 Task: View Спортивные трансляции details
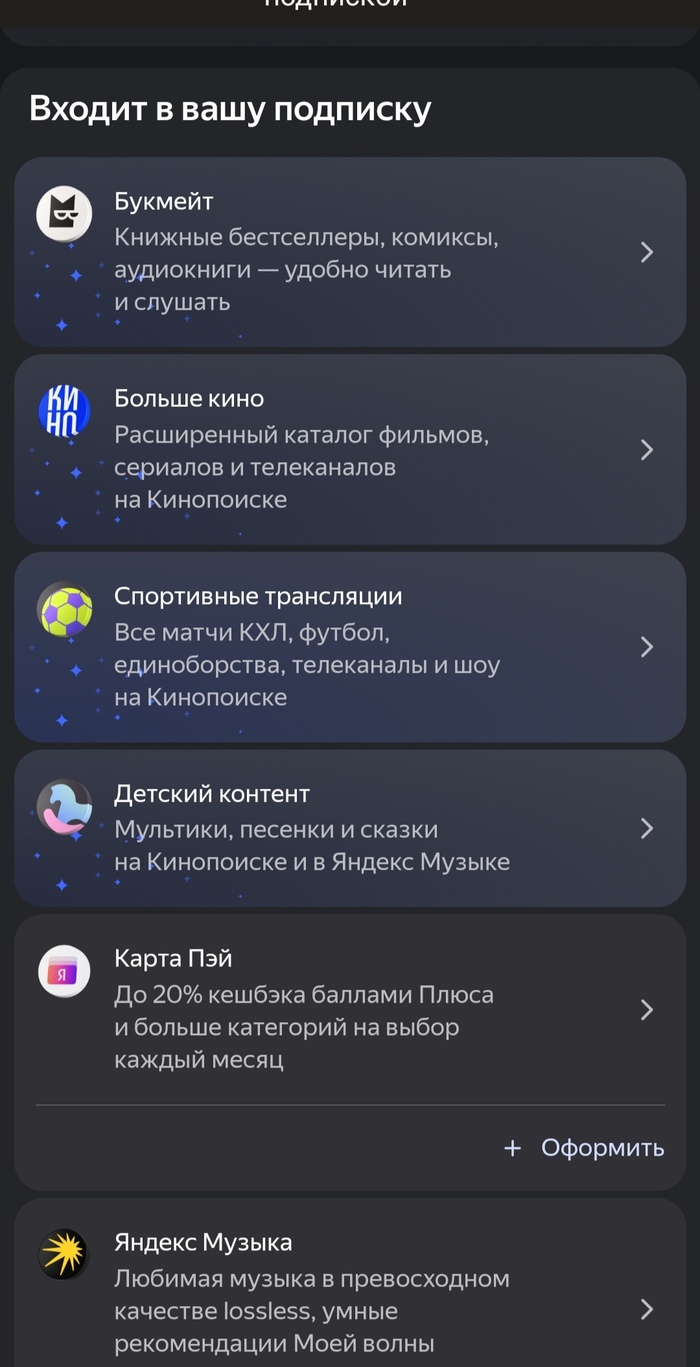pos(350,647)
